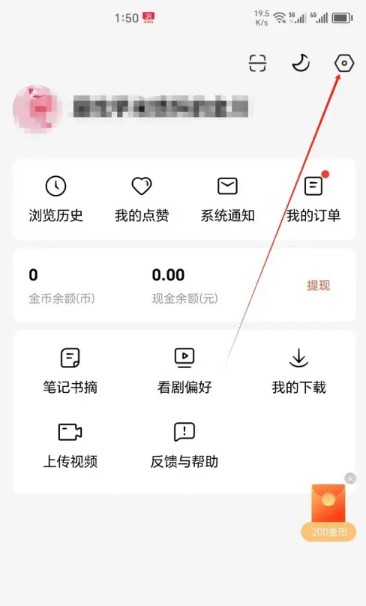Tap the profile avatar

(x=37, y=108)
